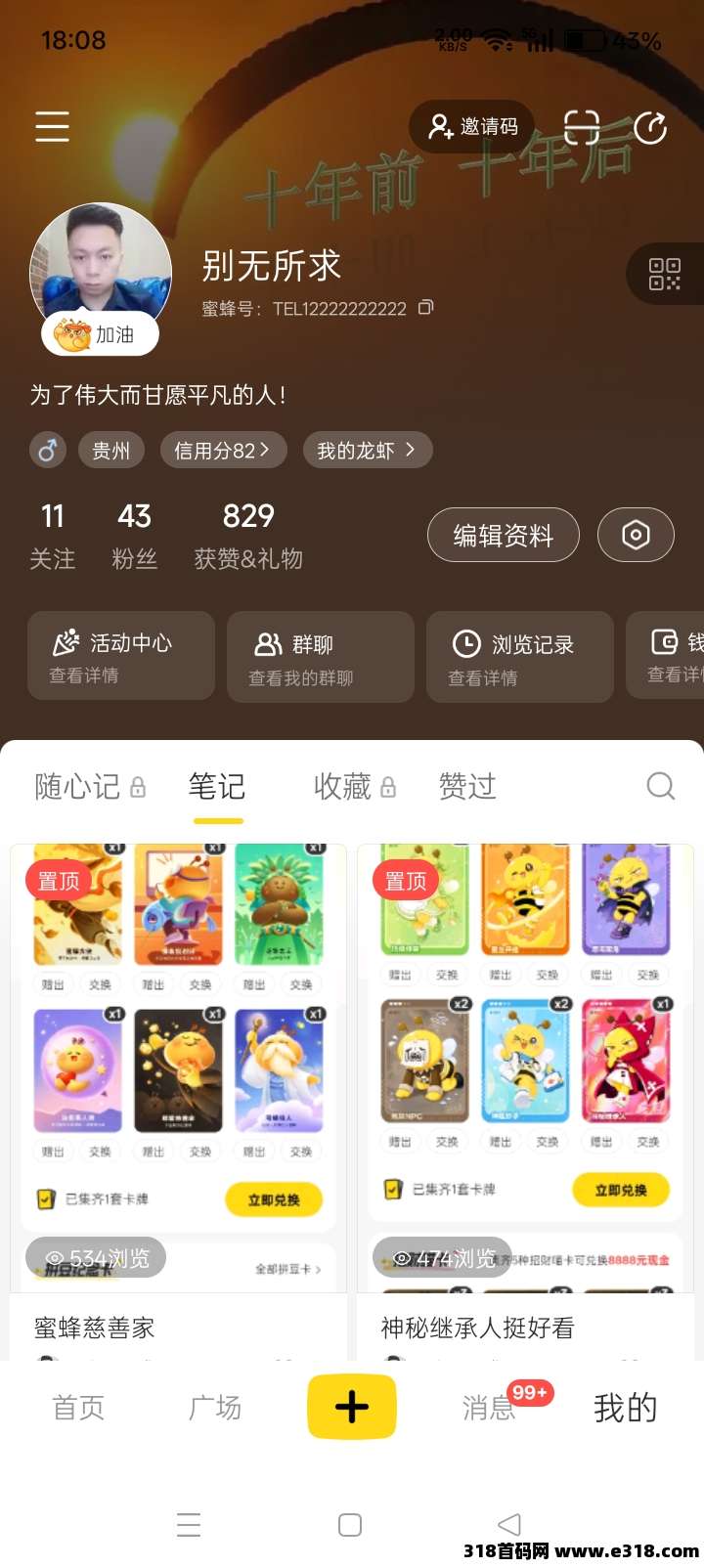Go to the 消息 messages tab

click(489, 1408)
